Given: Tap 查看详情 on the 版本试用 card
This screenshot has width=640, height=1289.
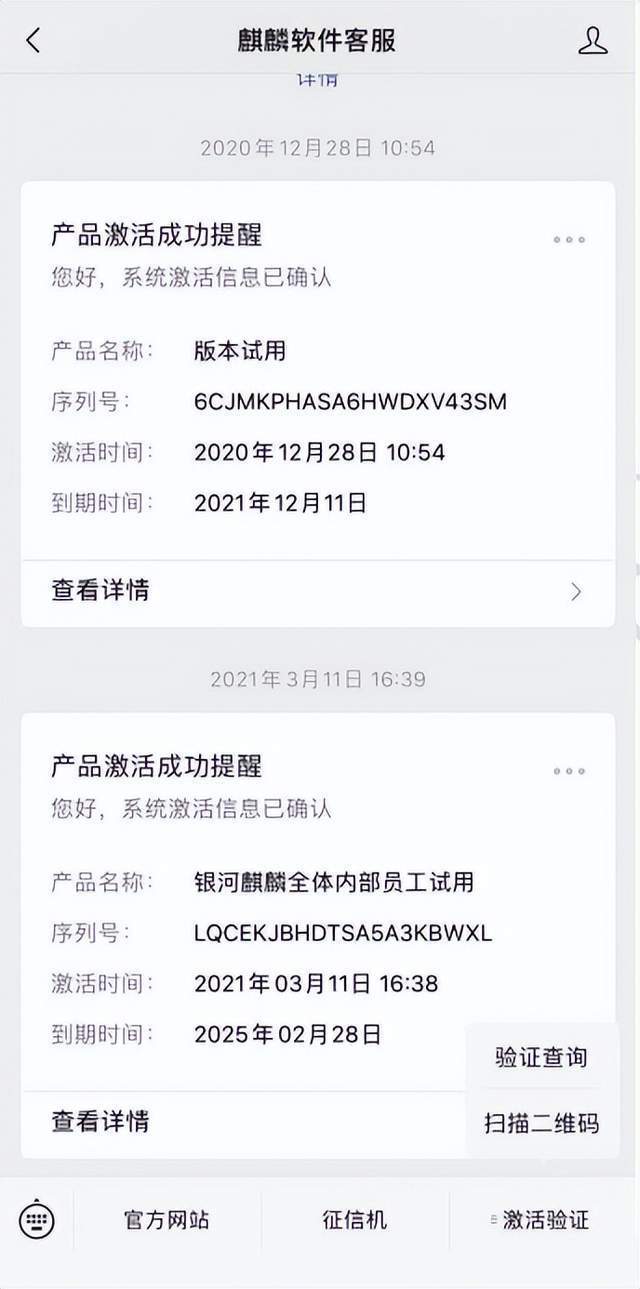Looking at the screenshot, I should point(318,591).
